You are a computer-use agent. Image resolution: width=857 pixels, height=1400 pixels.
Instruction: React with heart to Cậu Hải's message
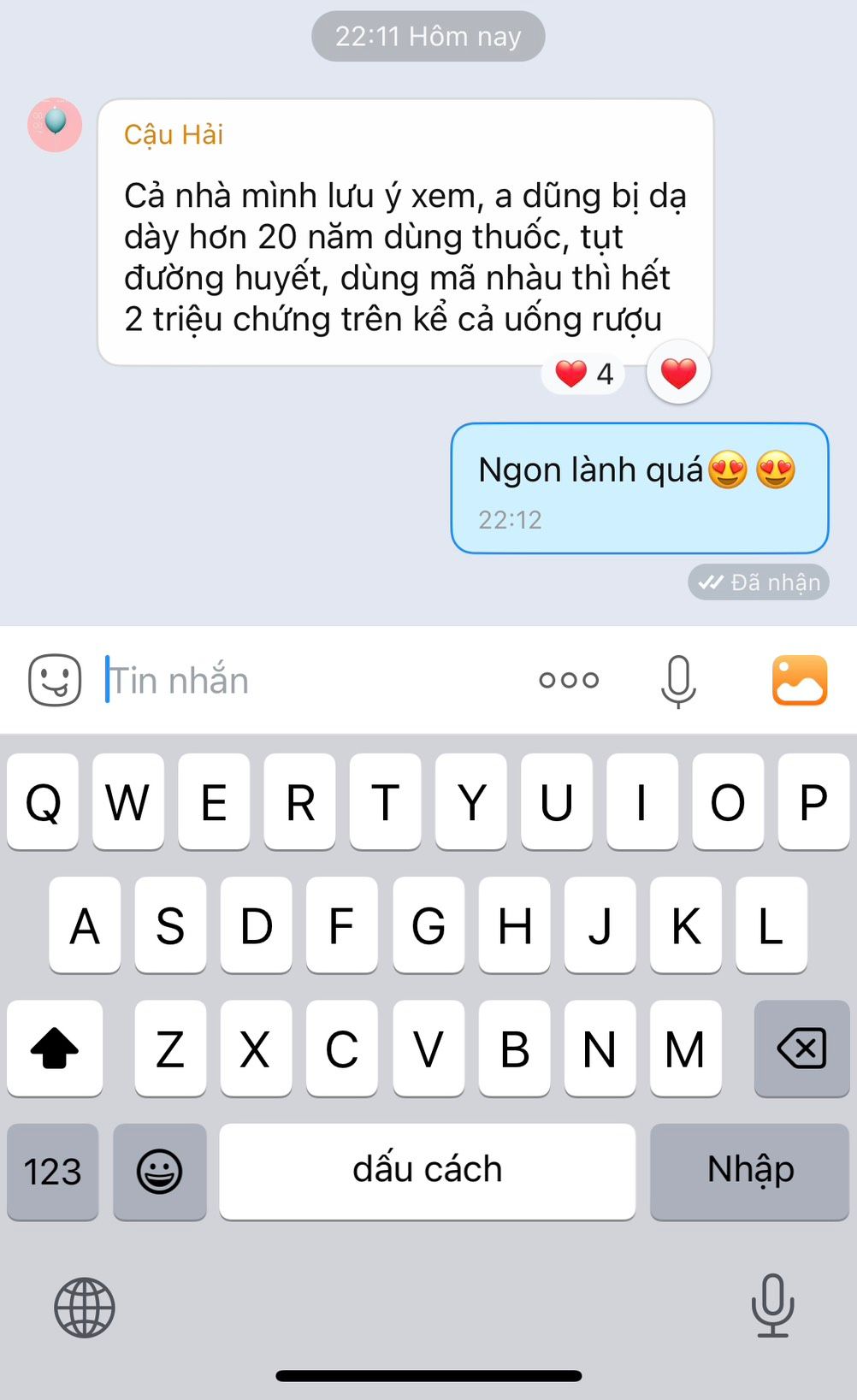678,373
